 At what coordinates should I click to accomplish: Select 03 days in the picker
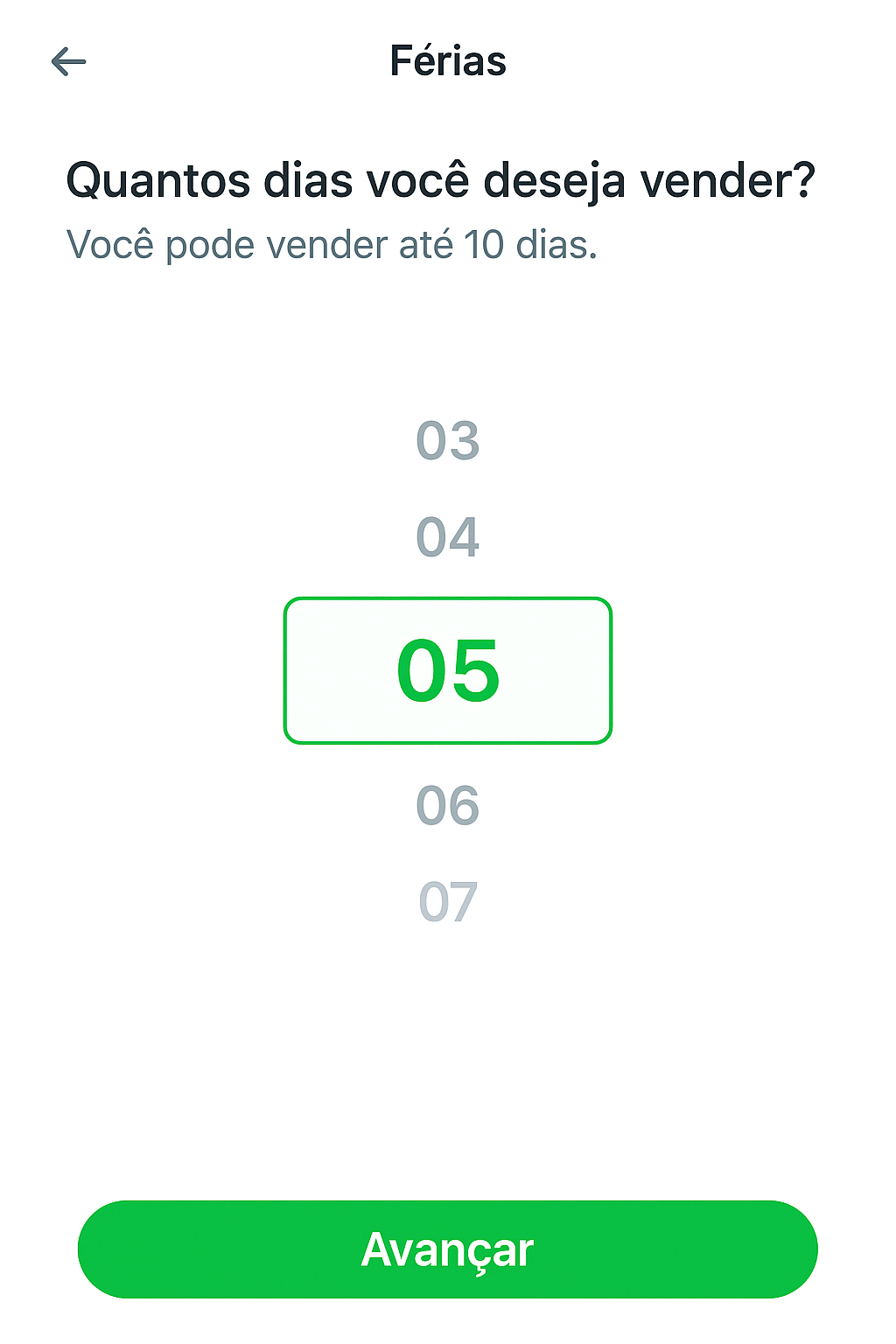click(x=447, y=440)
